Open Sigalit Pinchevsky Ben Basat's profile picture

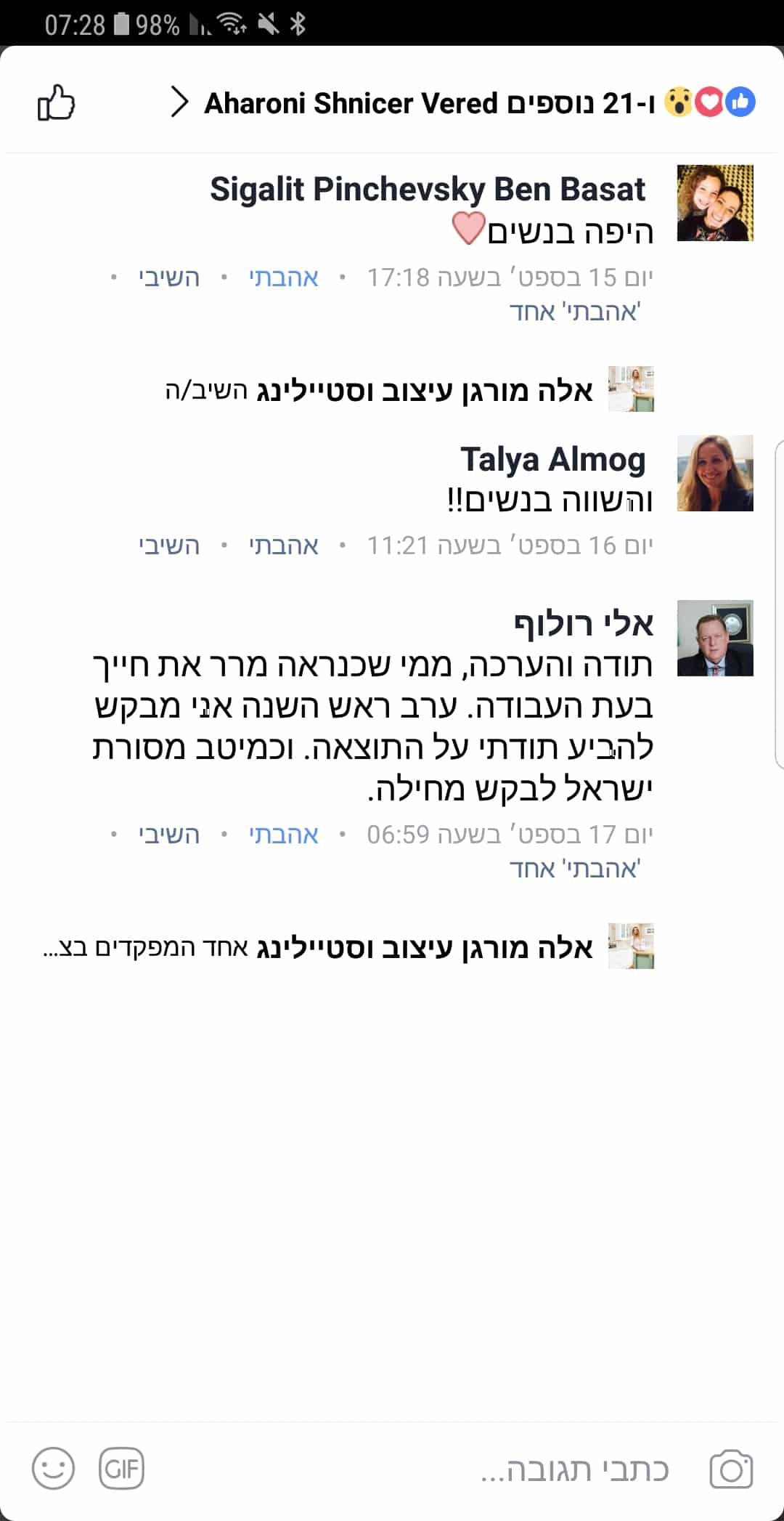(x=715, y=203)
